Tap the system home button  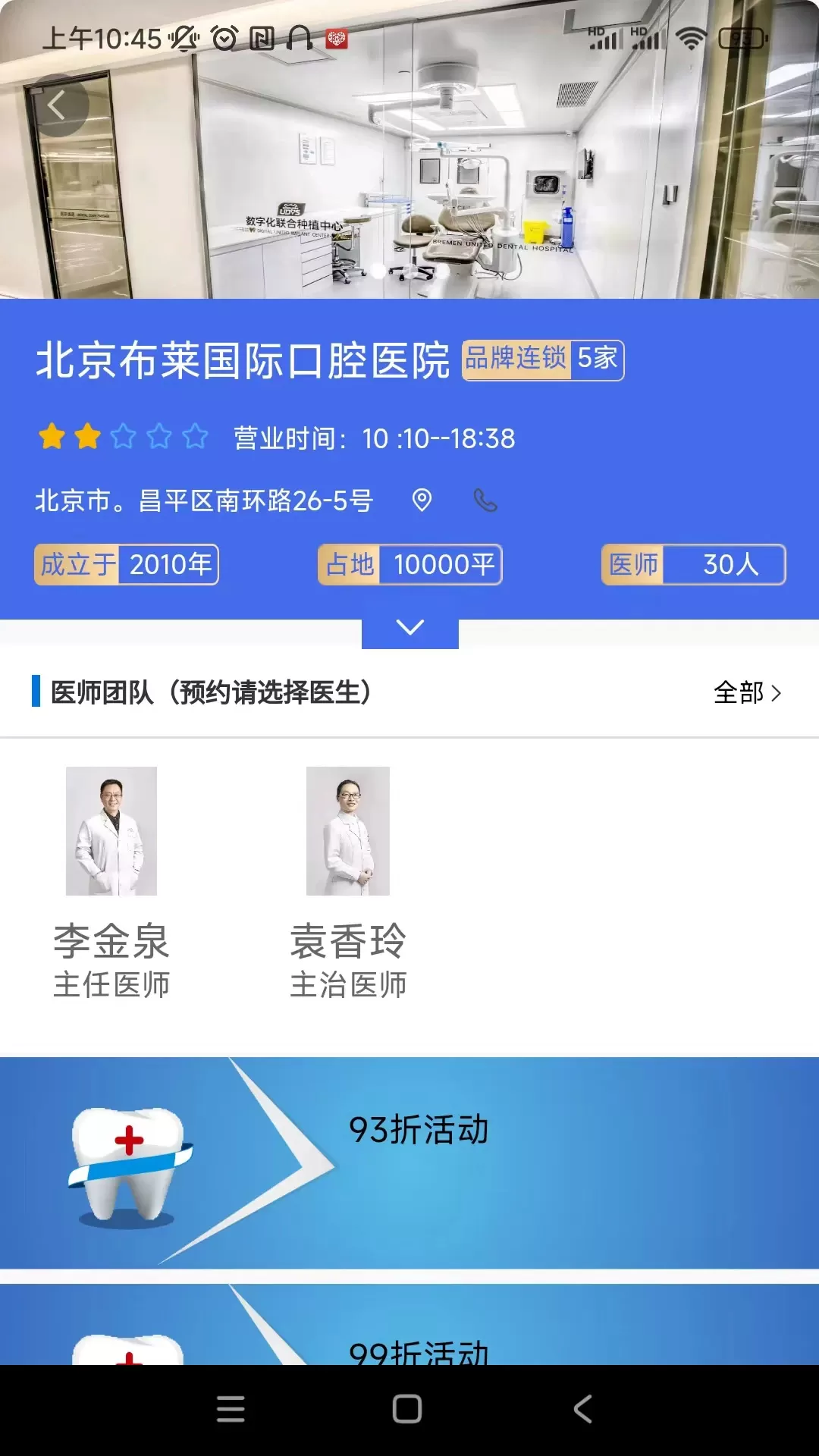407,1409
